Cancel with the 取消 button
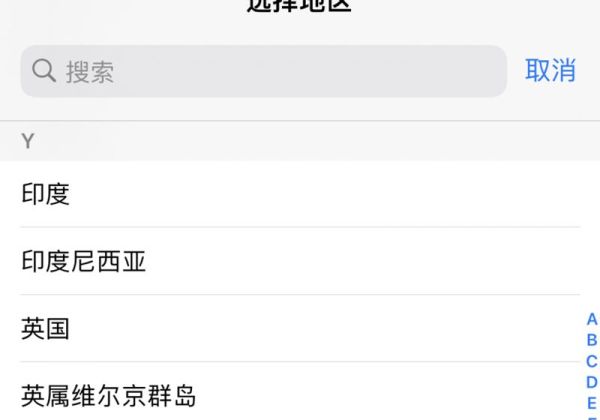This screenshot has width=600, height=420. (550, 71)
